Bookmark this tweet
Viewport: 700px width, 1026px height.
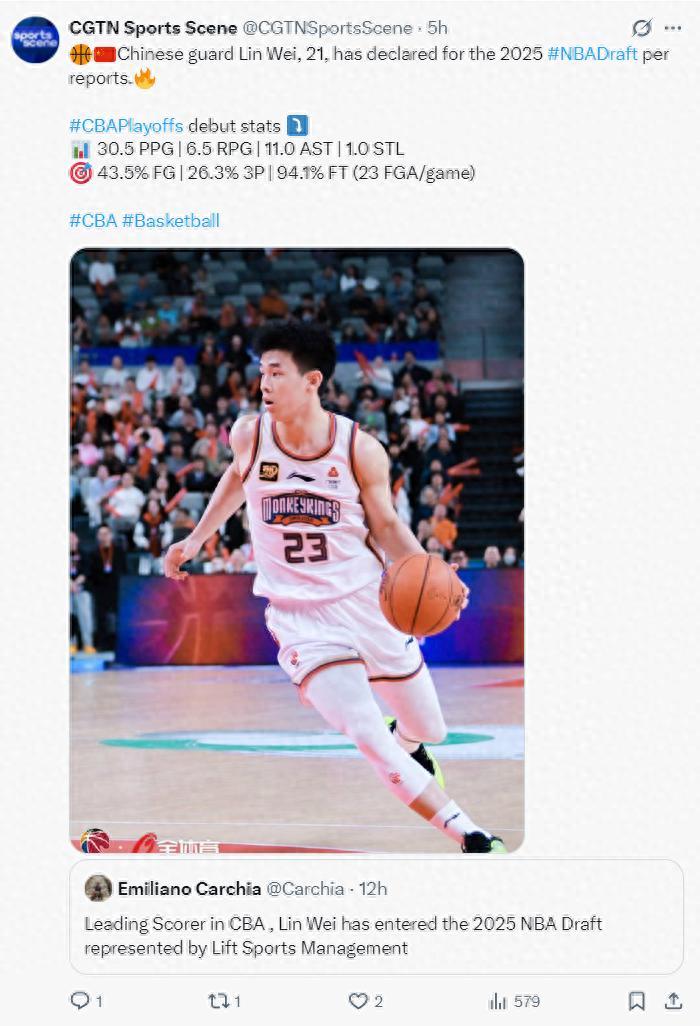[x=637, y=1000]
